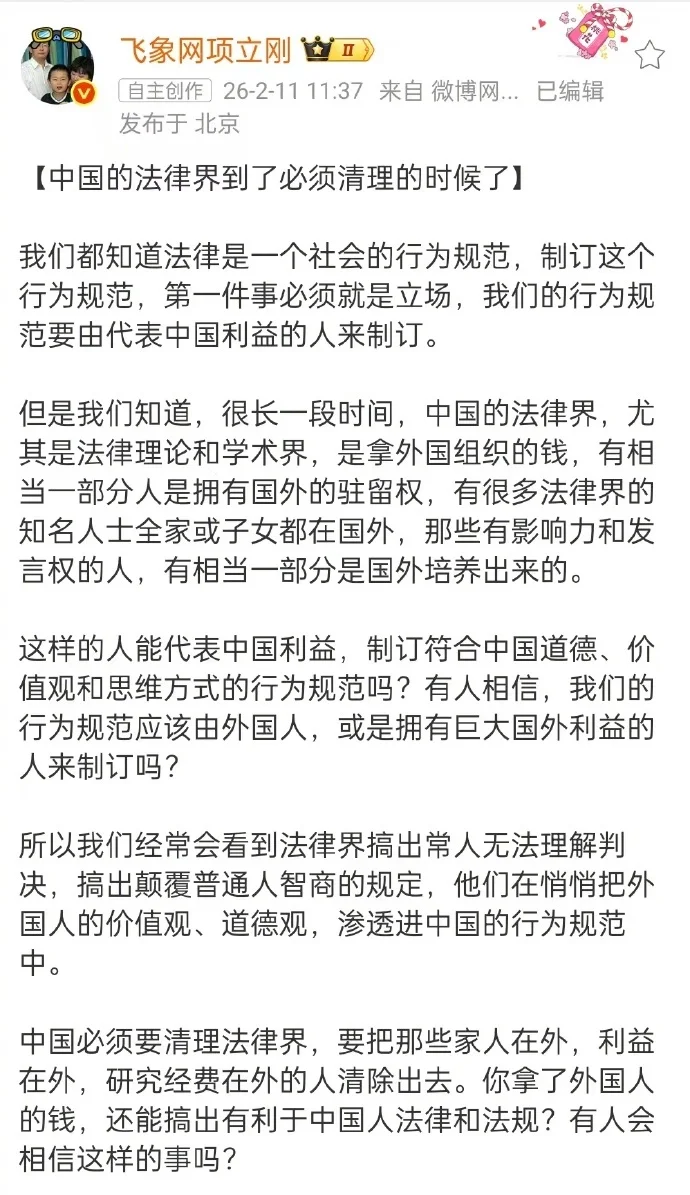This screenshot has width=690, height=1195.
Task: View the 已编辑 edit history
Action: point(570,91)
